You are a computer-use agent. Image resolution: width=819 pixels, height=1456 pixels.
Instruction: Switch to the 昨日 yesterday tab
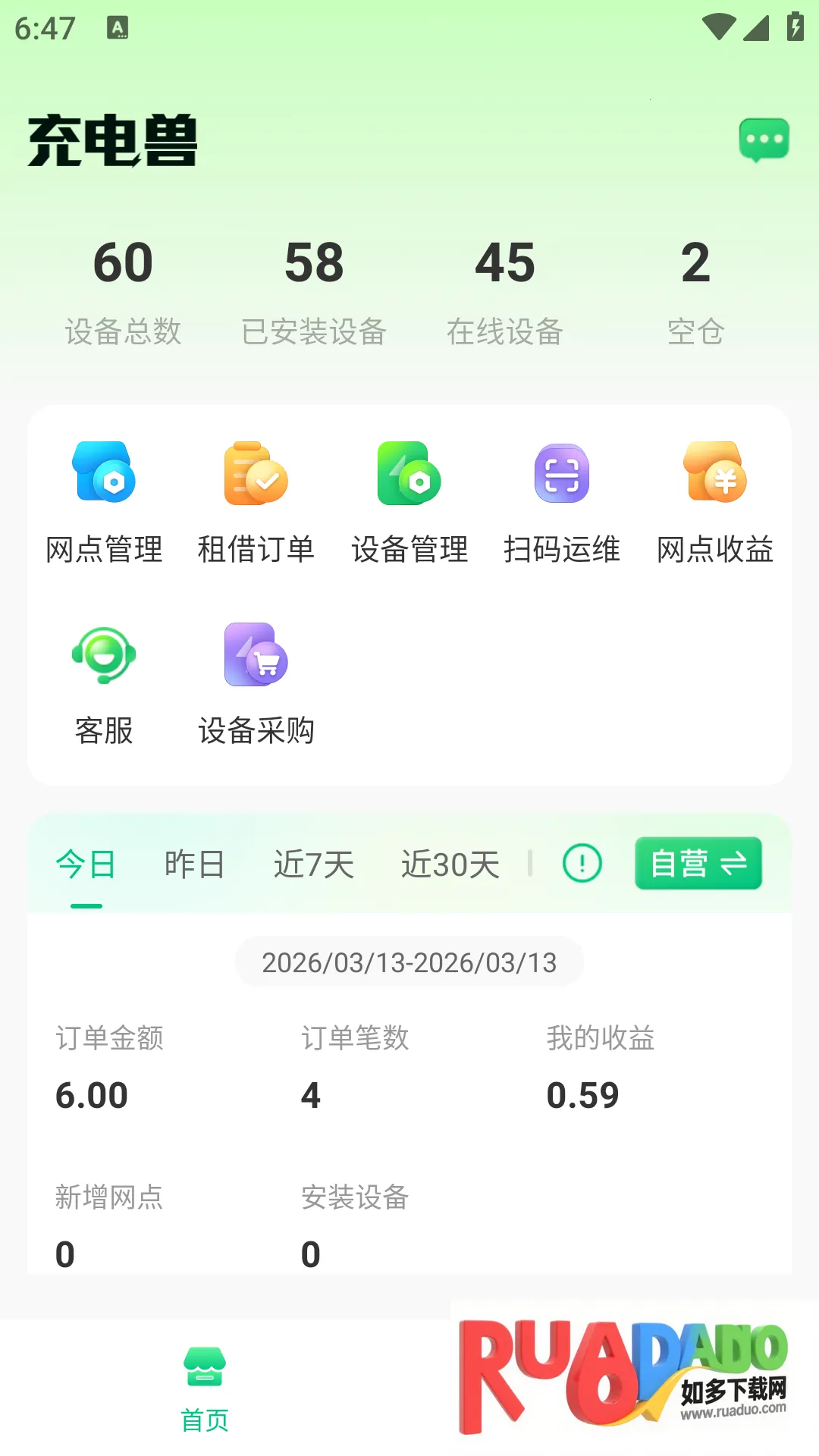(194, 864)
